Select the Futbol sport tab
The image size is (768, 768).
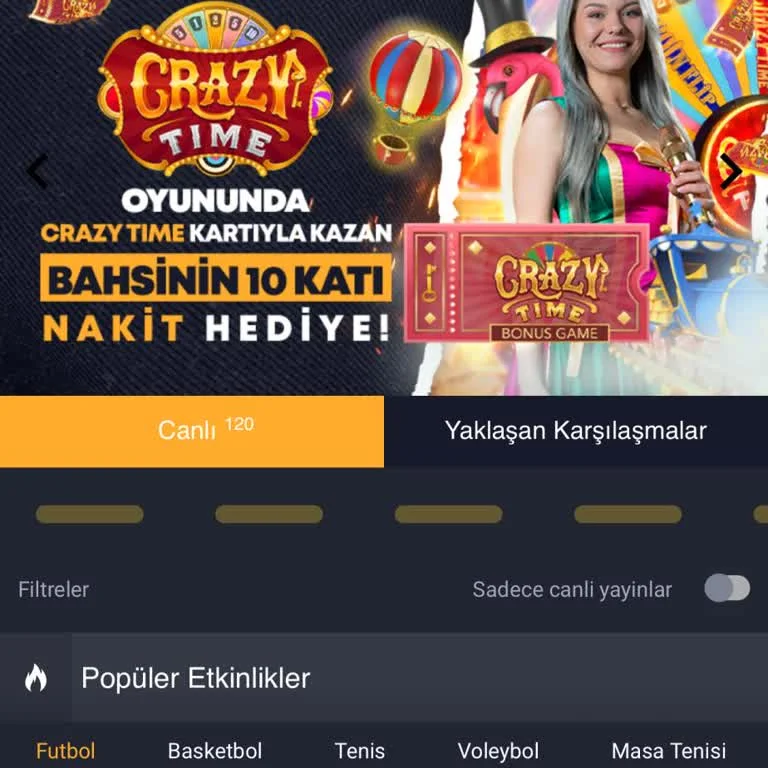pyautogui.click(x=66, y=751)
